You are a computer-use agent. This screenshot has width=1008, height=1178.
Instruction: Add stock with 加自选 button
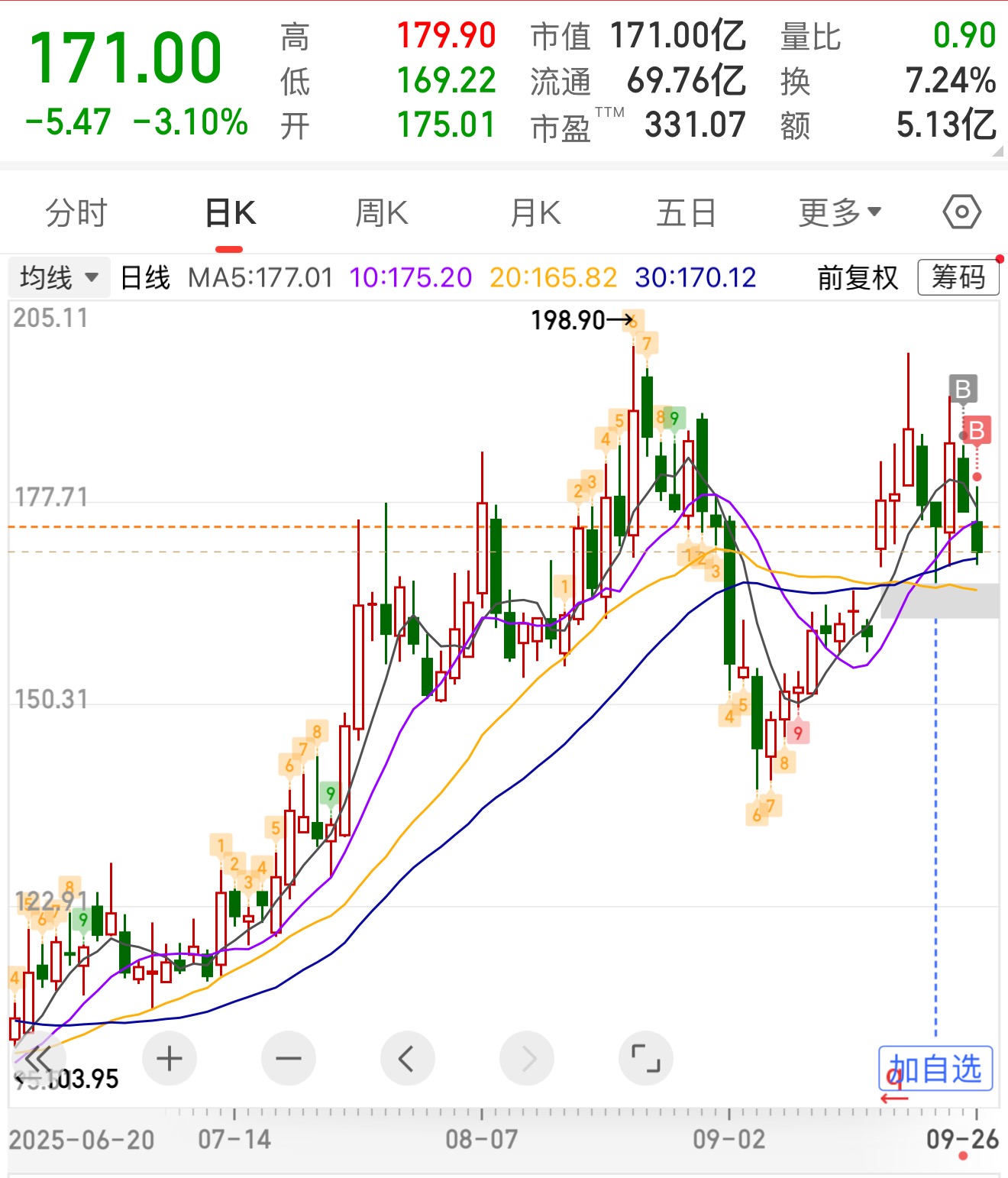click(935, 1069)
